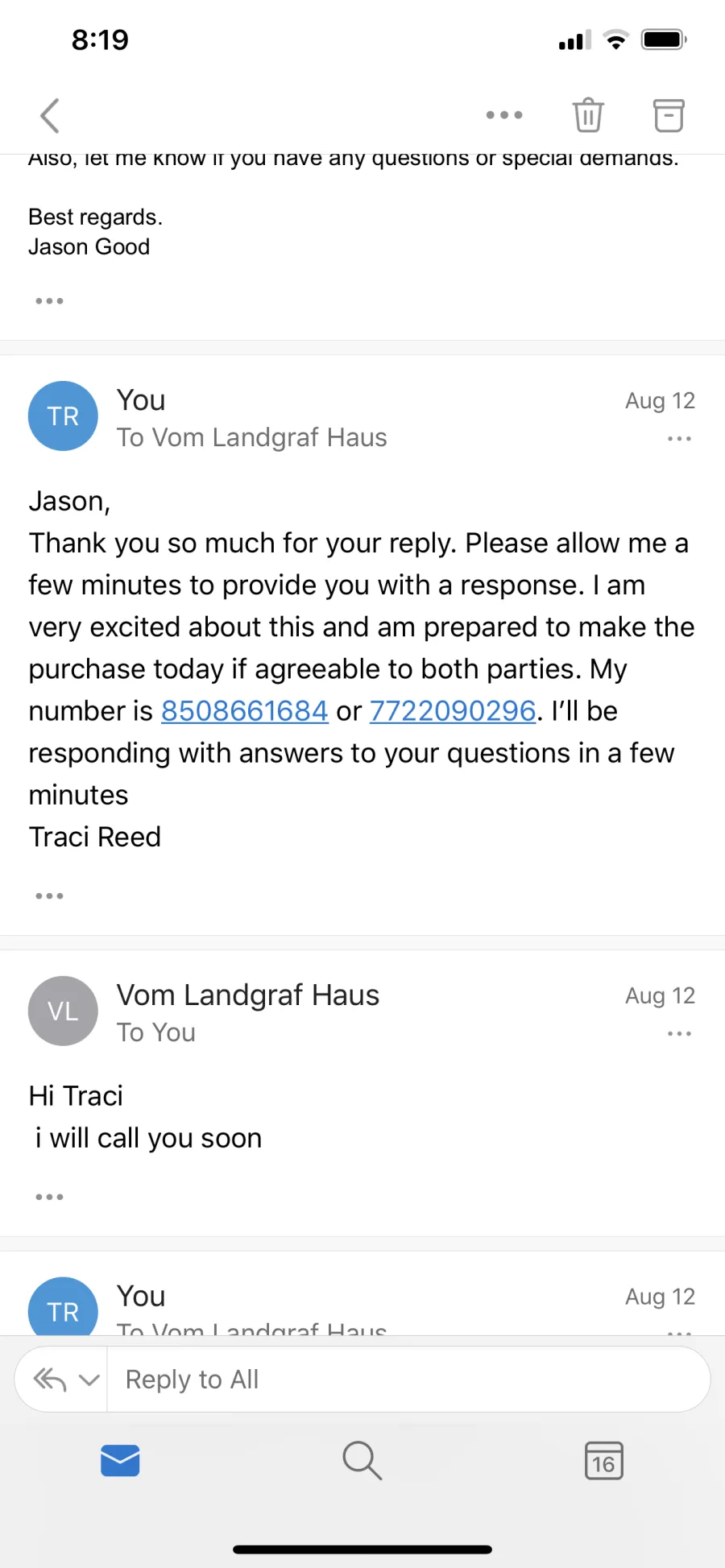Open the reply type dropdown arrow
Image resolution: width=725 pixels, height=1568 pixels.
89,1380
